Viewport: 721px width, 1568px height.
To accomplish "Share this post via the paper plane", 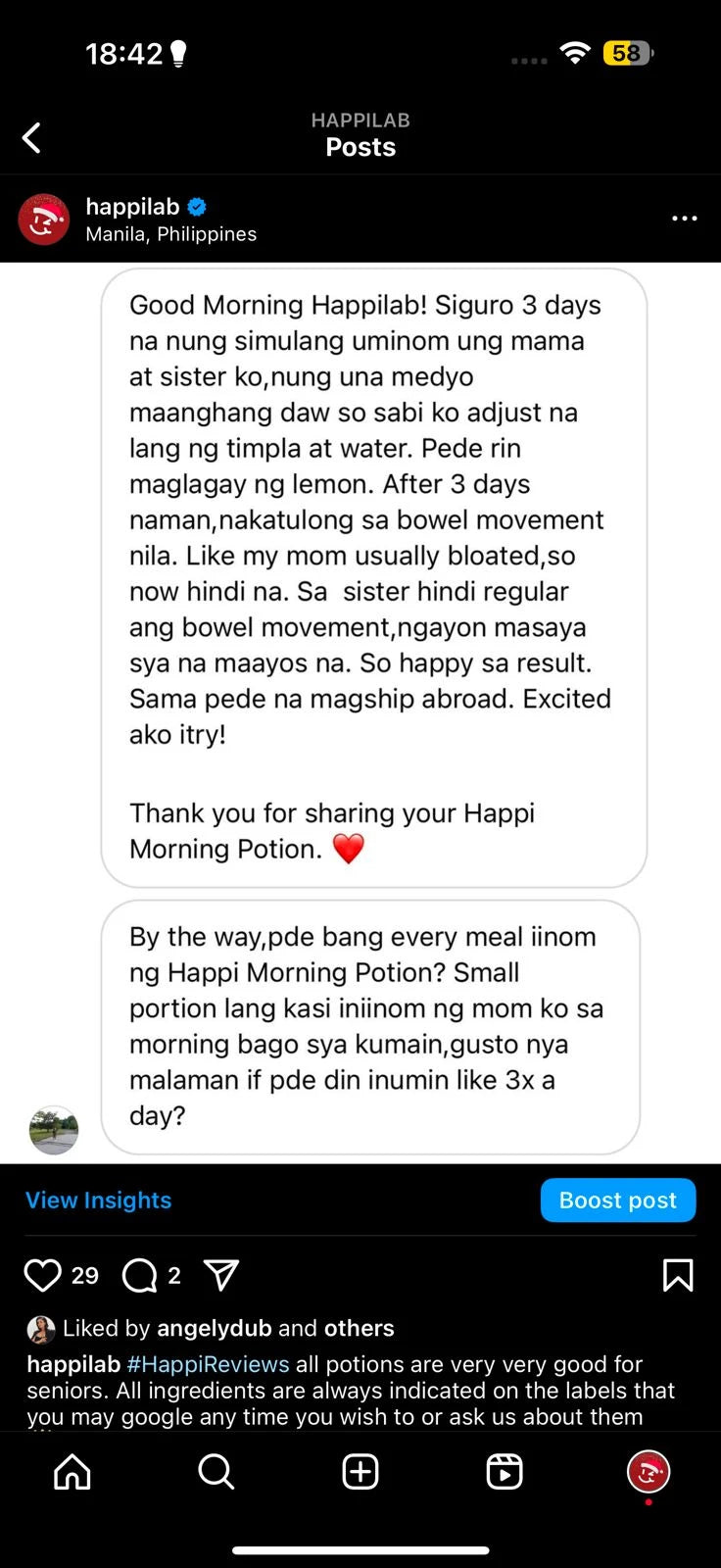I will coord(221,1275).
